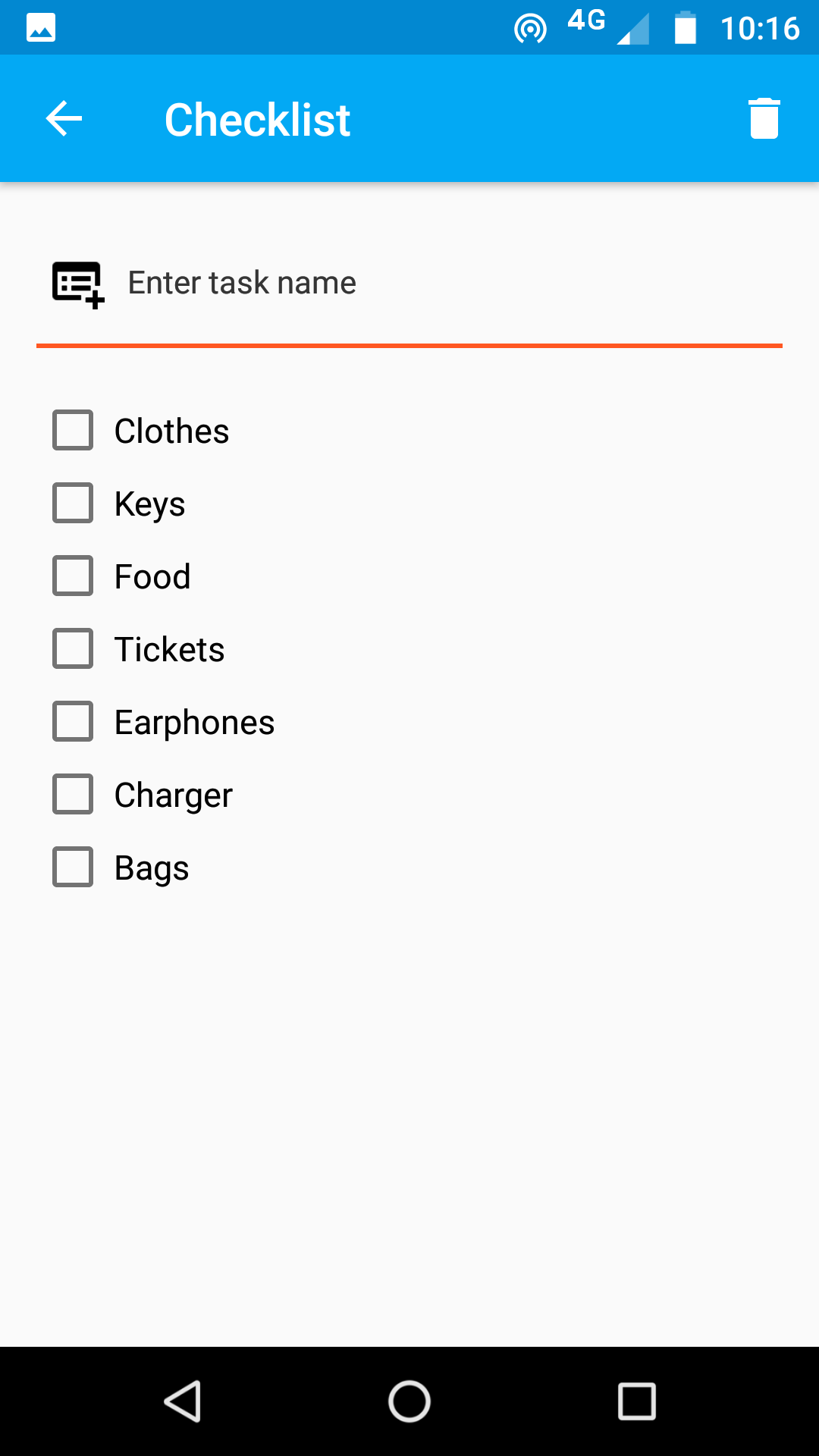The image size is (819, 1456).
Task: Check the Keys checkbox
Action: [72, 503]
